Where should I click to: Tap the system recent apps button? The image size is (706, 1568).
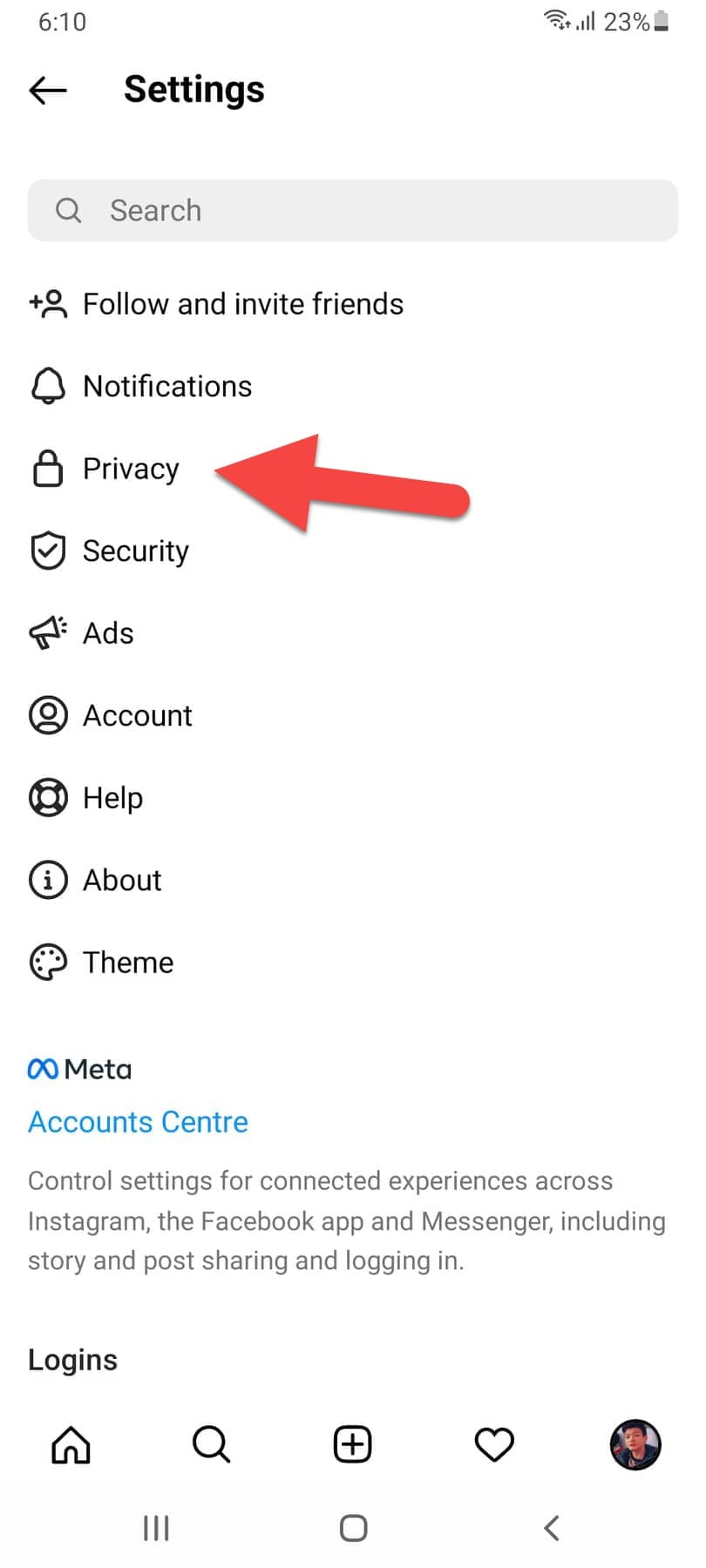tap(156, 1528)
